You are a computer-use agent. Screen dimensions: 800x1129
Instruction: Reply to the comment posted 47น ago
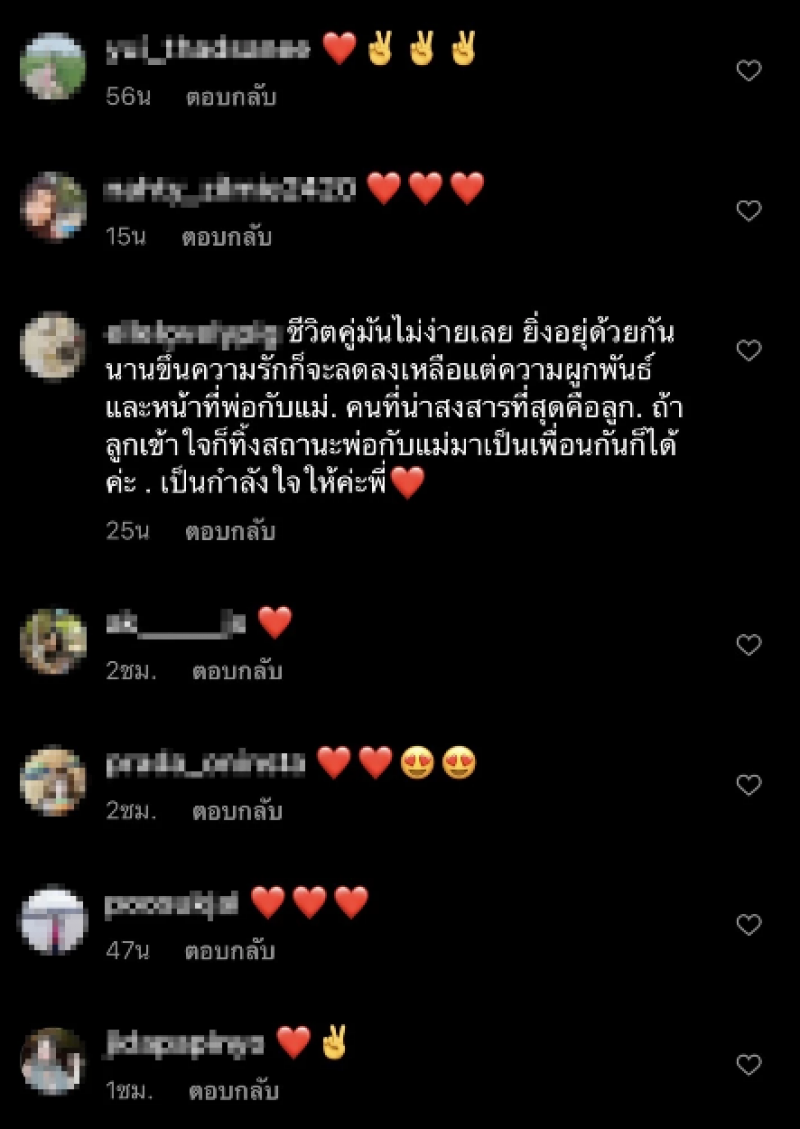(230, 952)
